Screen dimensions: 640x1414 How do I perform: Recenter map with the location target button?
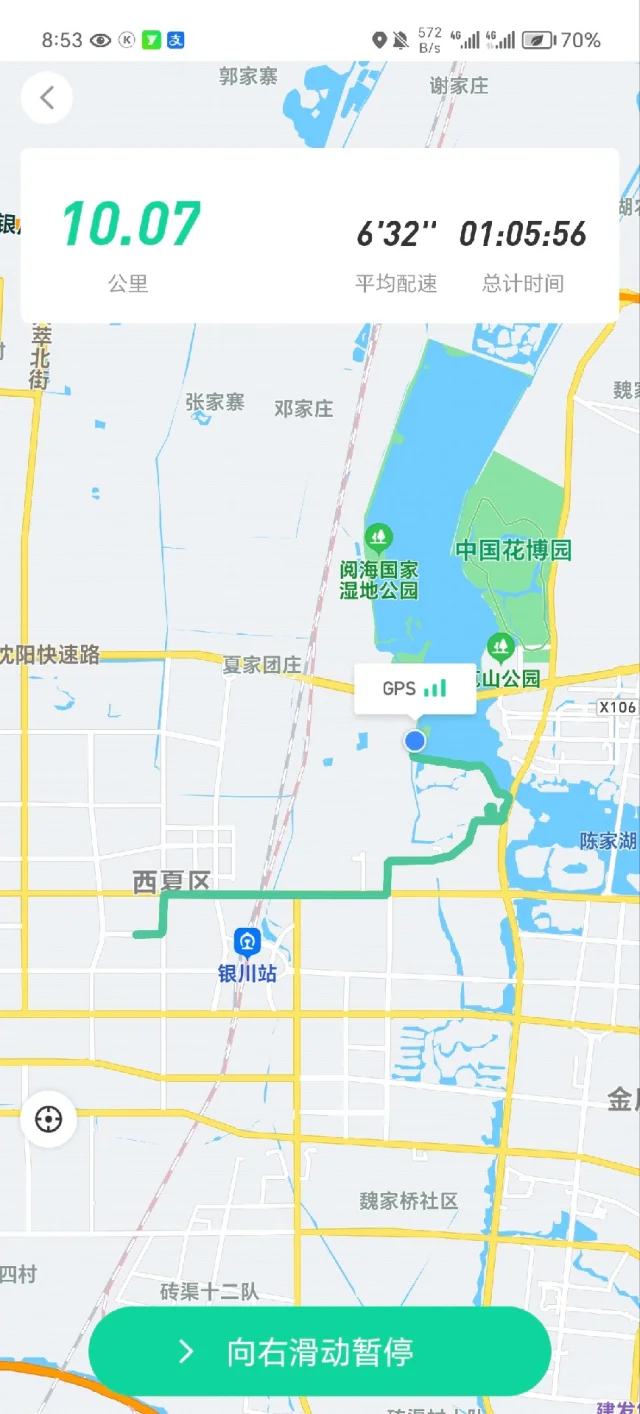pyautogui.click(x=48, y=1119)
